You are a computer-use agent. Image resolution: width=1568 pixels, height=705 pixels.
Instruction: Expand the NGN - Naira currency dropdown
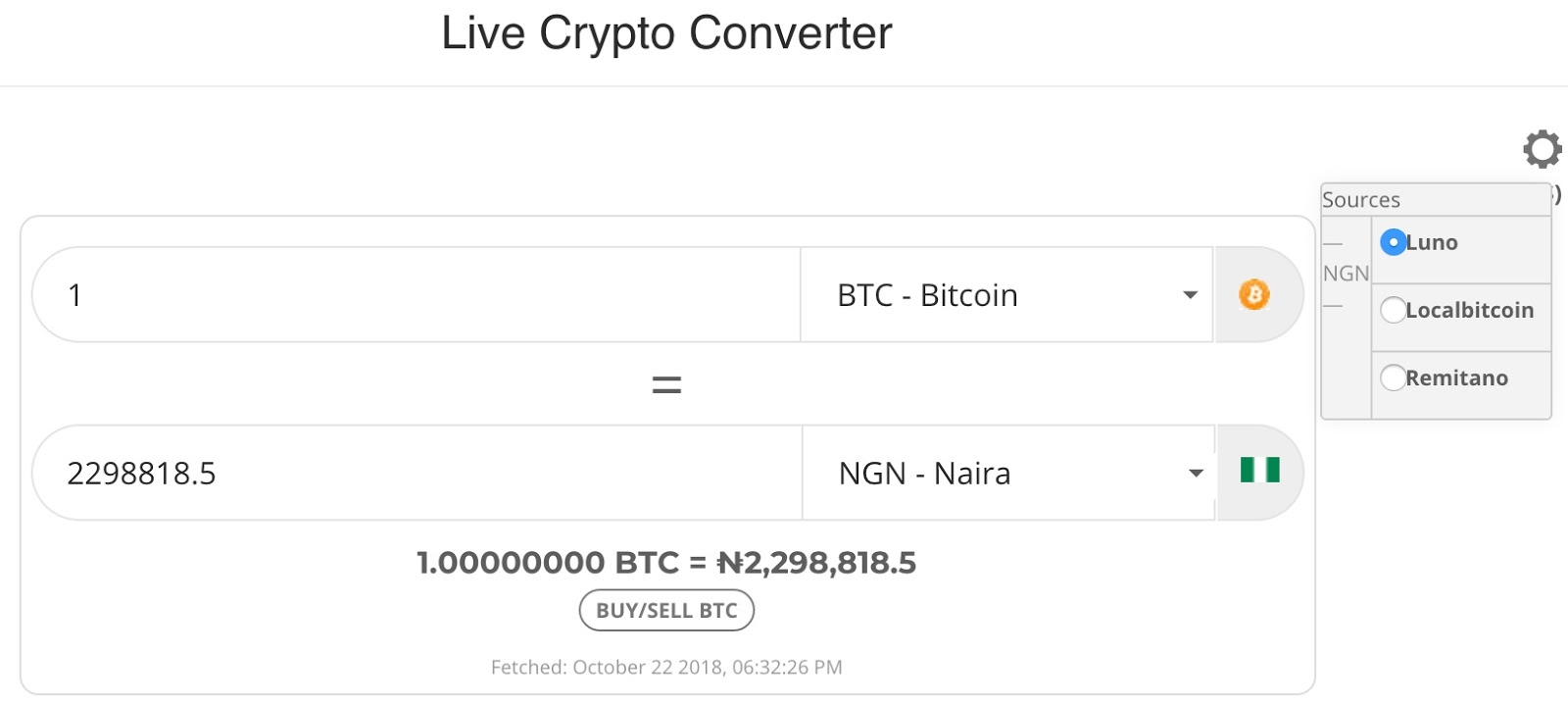[x=1008, y=474]
